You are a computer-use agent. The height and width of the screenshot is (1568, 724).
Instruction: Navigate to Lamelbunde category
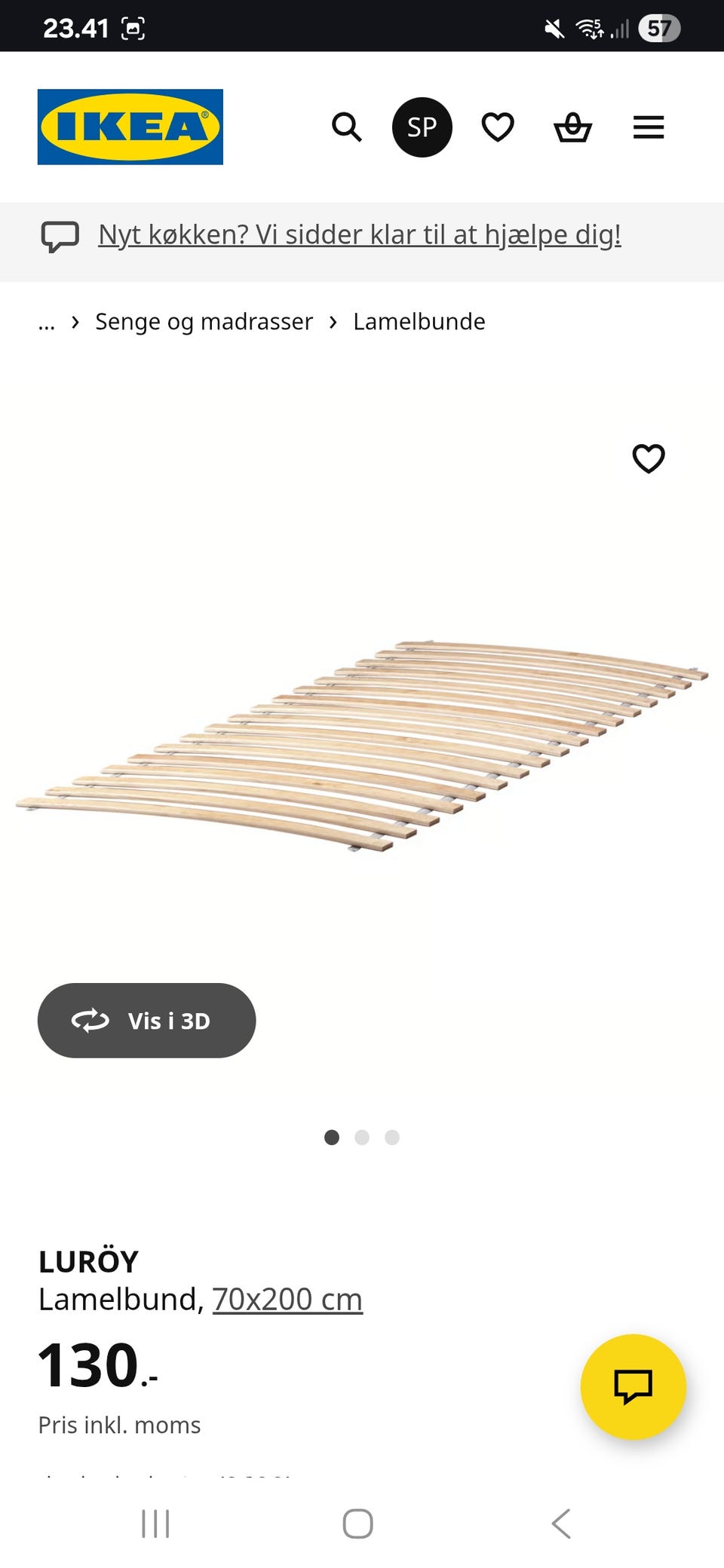point(419,321)
